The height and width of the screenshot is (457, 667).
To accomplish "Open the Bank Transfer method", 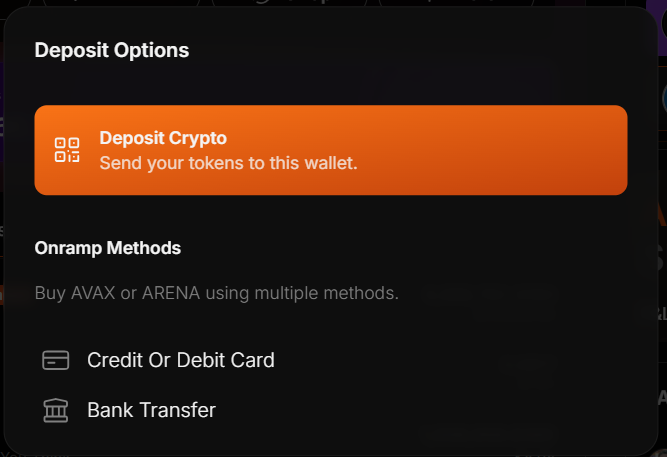I will [150, 410].
